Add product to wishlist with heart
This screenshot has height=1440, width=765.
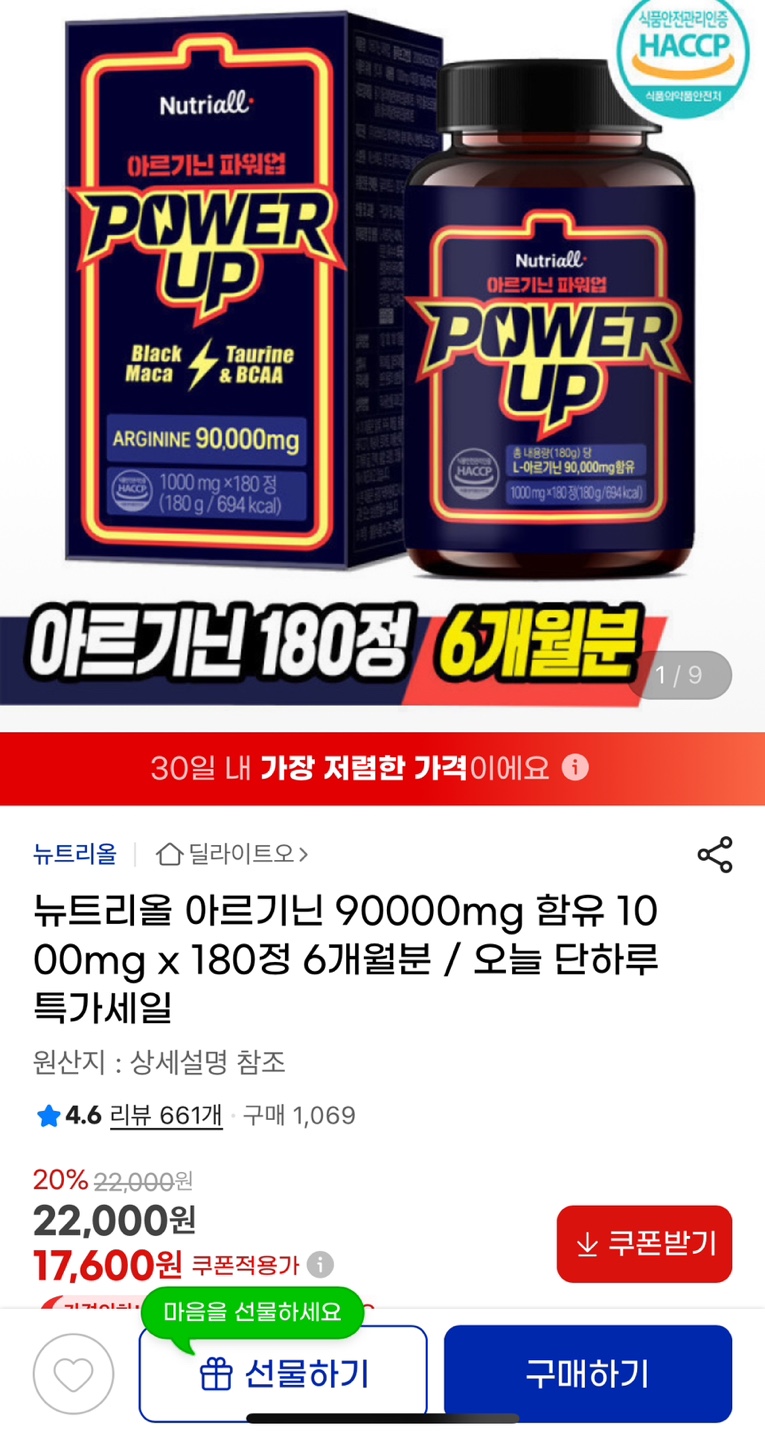point(73,1374)
